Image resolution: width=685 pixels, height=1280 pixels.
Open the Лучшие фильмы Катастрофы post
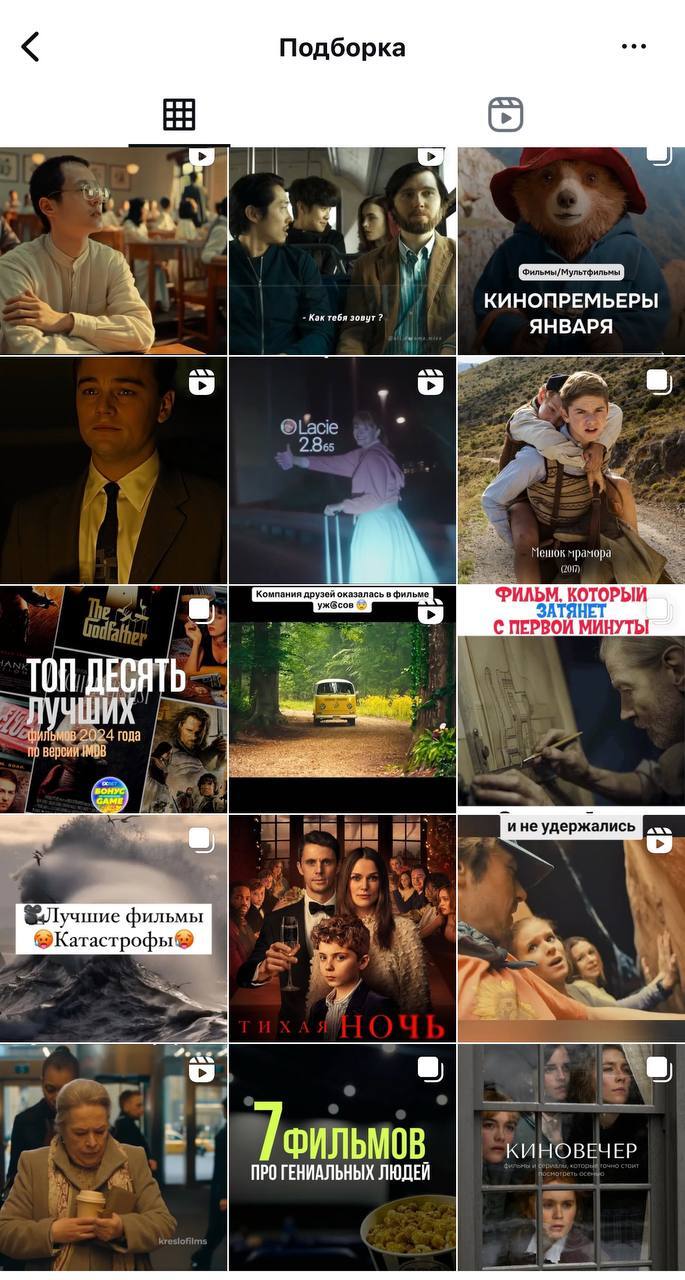tap(113, 928)
